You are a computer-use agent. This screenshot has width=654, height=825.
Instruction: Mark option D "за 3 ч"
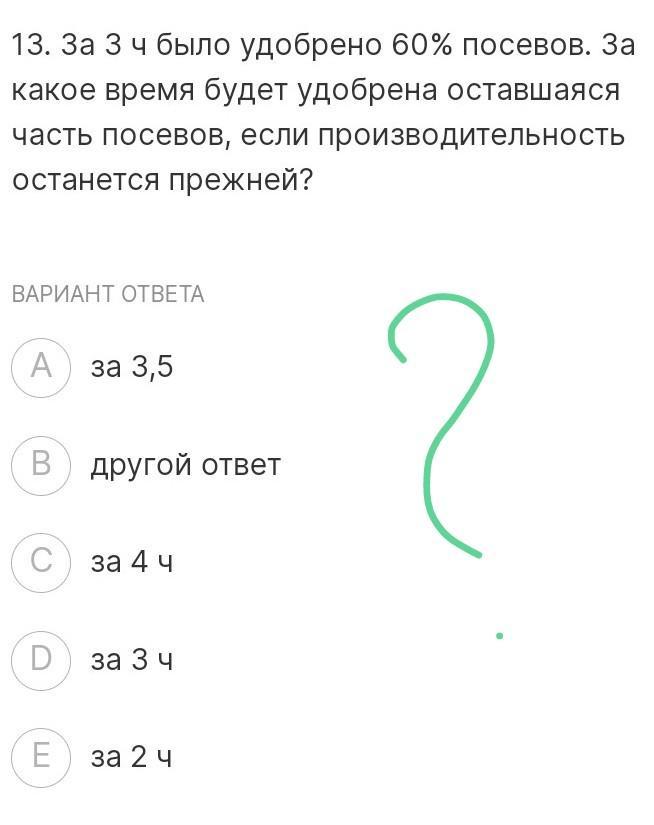(x=41, y=659)
